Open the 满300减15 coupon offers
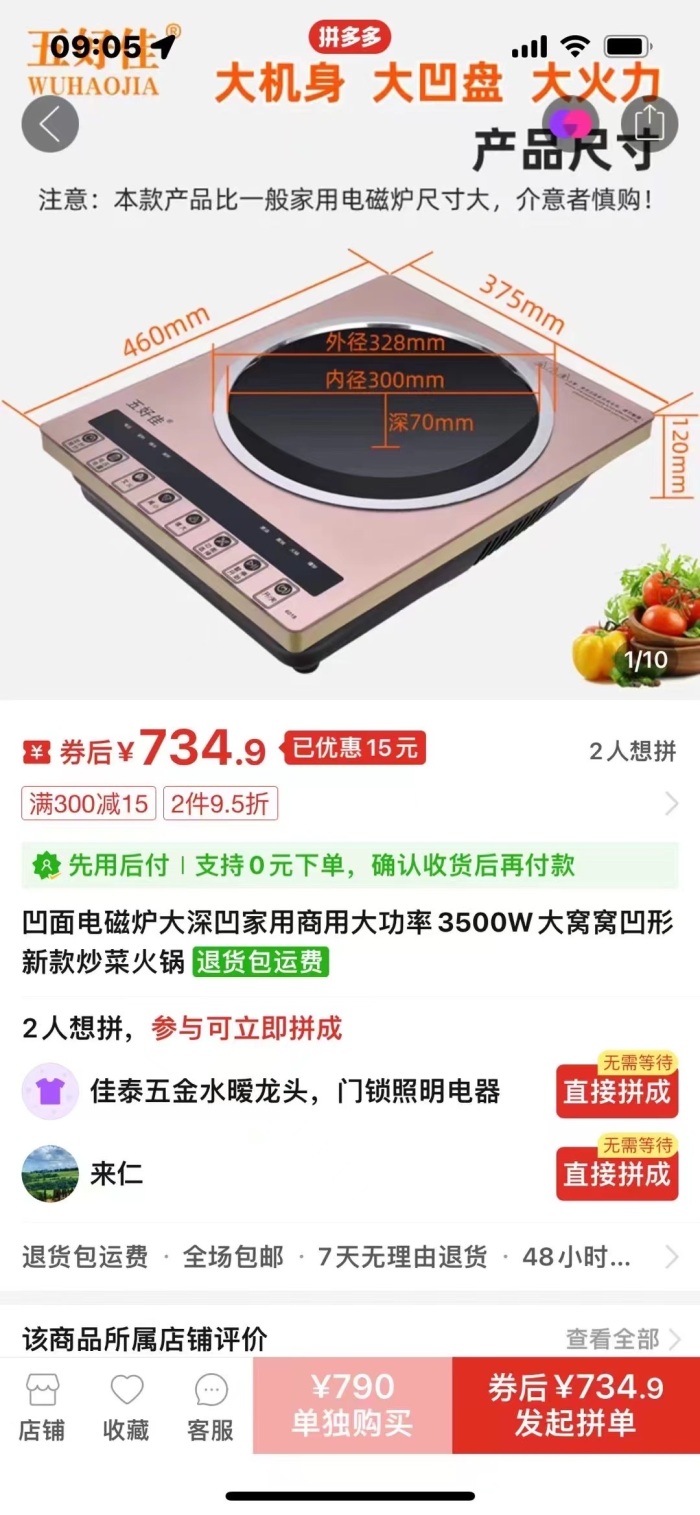Screen dimensions: 700x1515 click(89, 803)
